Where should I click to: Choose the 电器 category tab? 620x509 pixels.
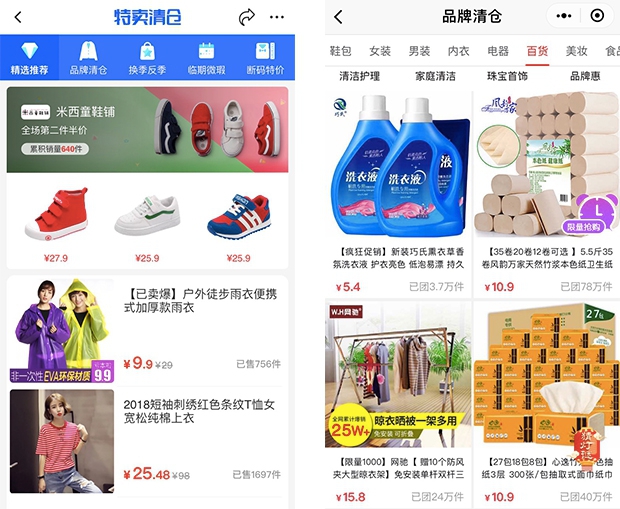[497, 51]
